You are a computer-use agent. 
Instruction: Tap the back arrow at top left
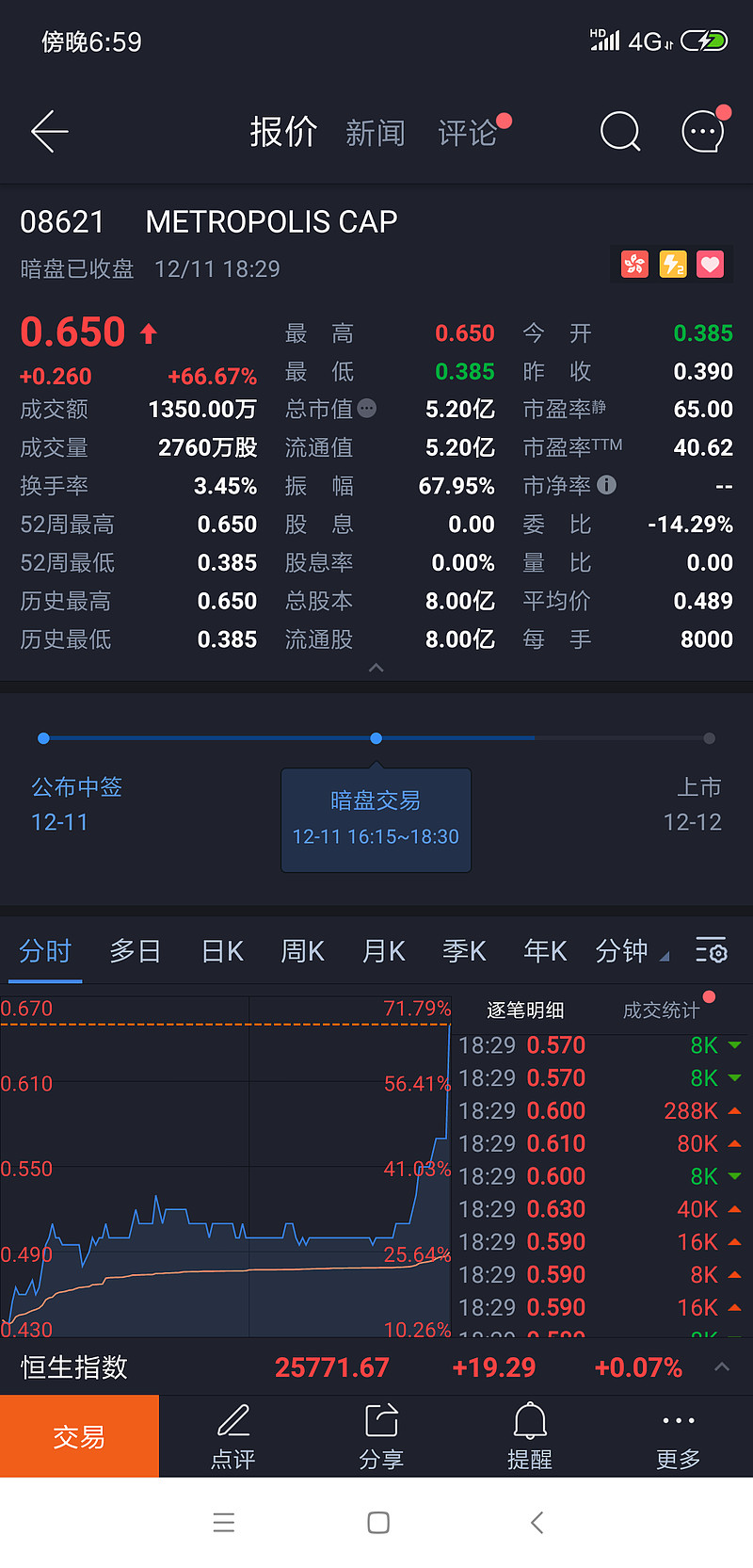(x=49, y=132)
